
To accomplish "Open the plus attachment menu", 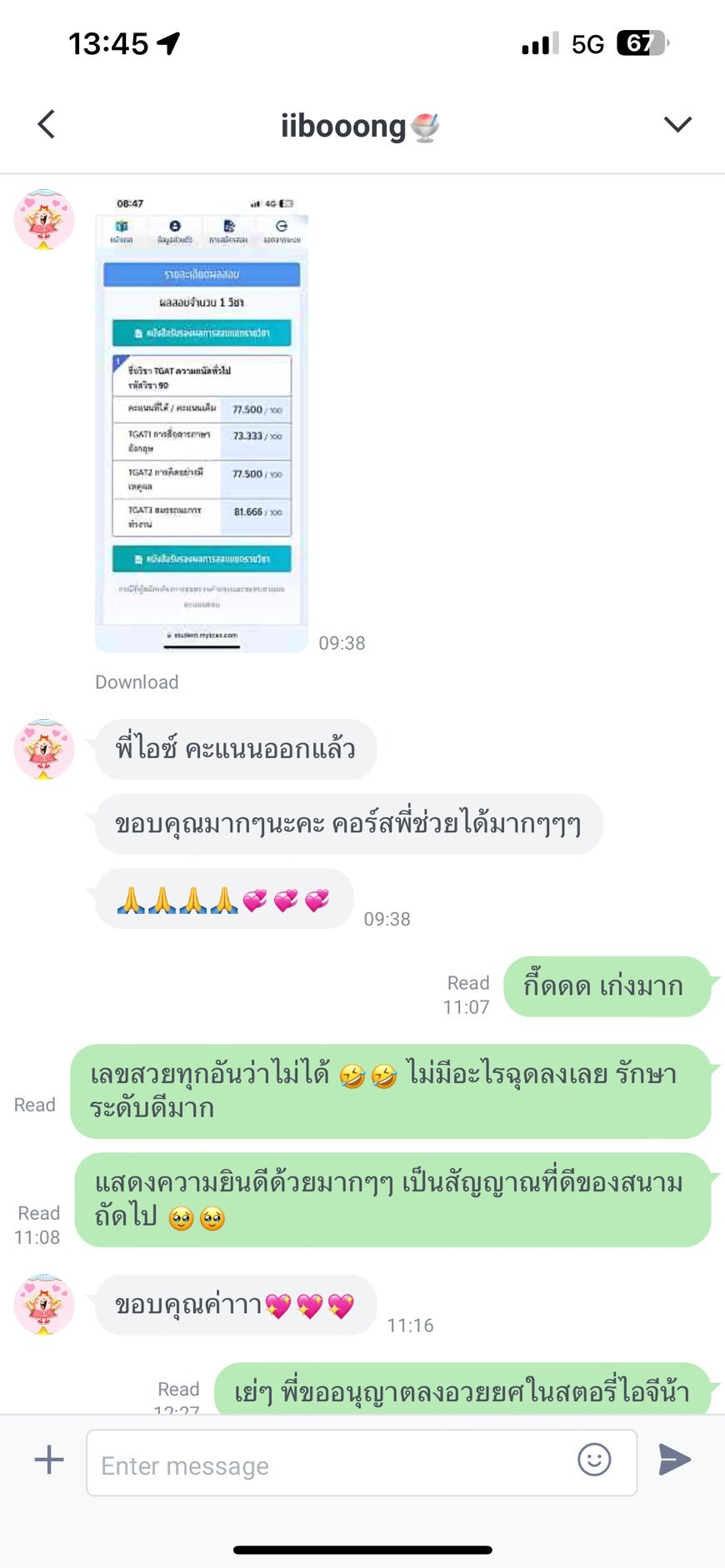I will pos(49,1460).
